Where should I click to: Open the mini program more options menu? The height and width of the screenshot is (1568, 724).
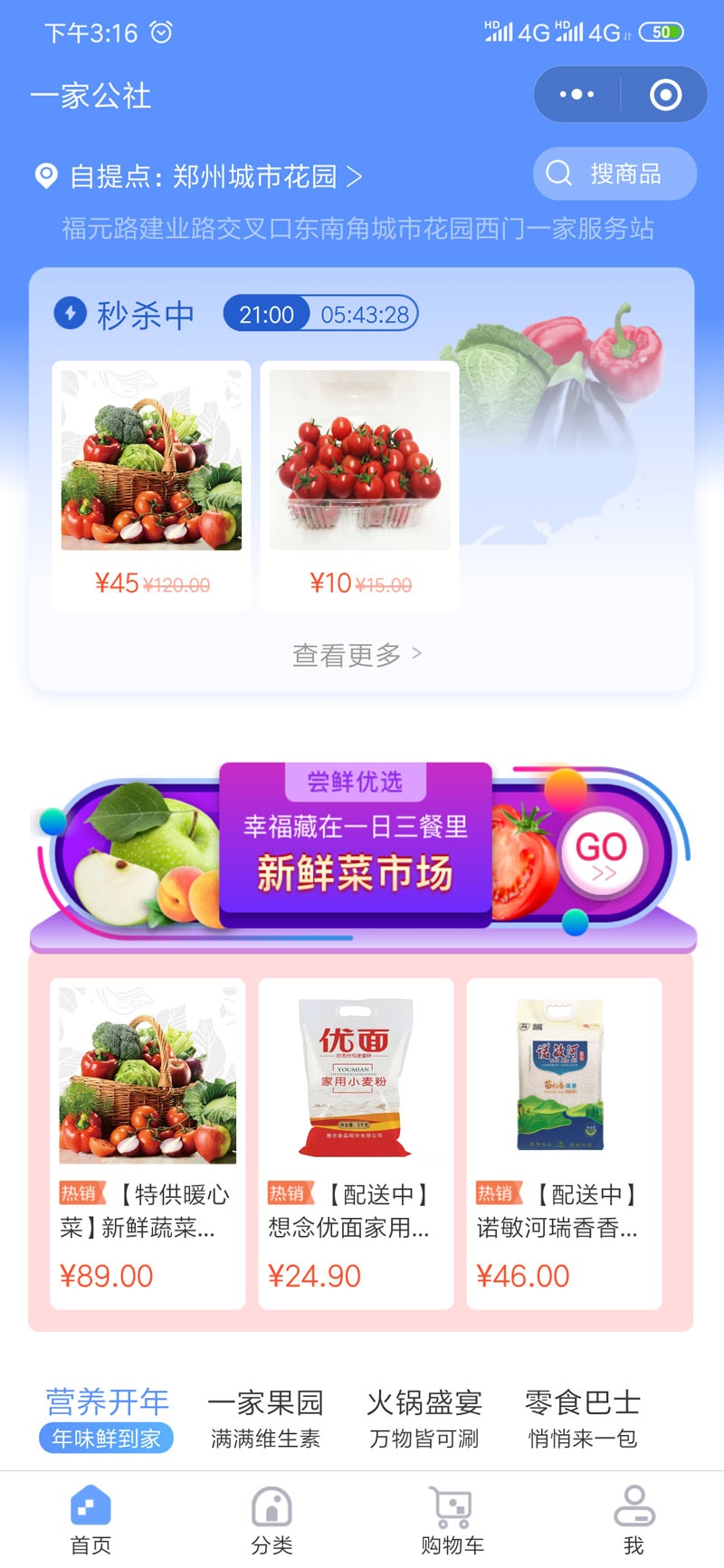coord(576,94)
